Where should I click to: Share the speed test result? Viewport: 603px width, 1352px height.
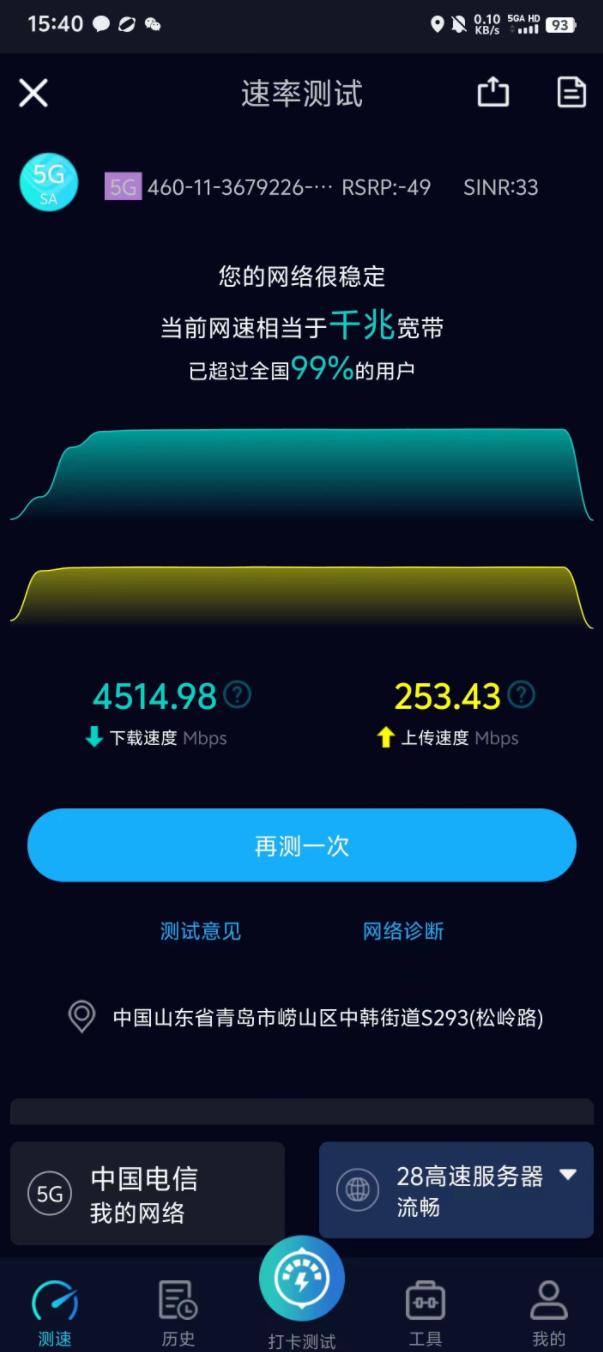(x=493, y=93)
